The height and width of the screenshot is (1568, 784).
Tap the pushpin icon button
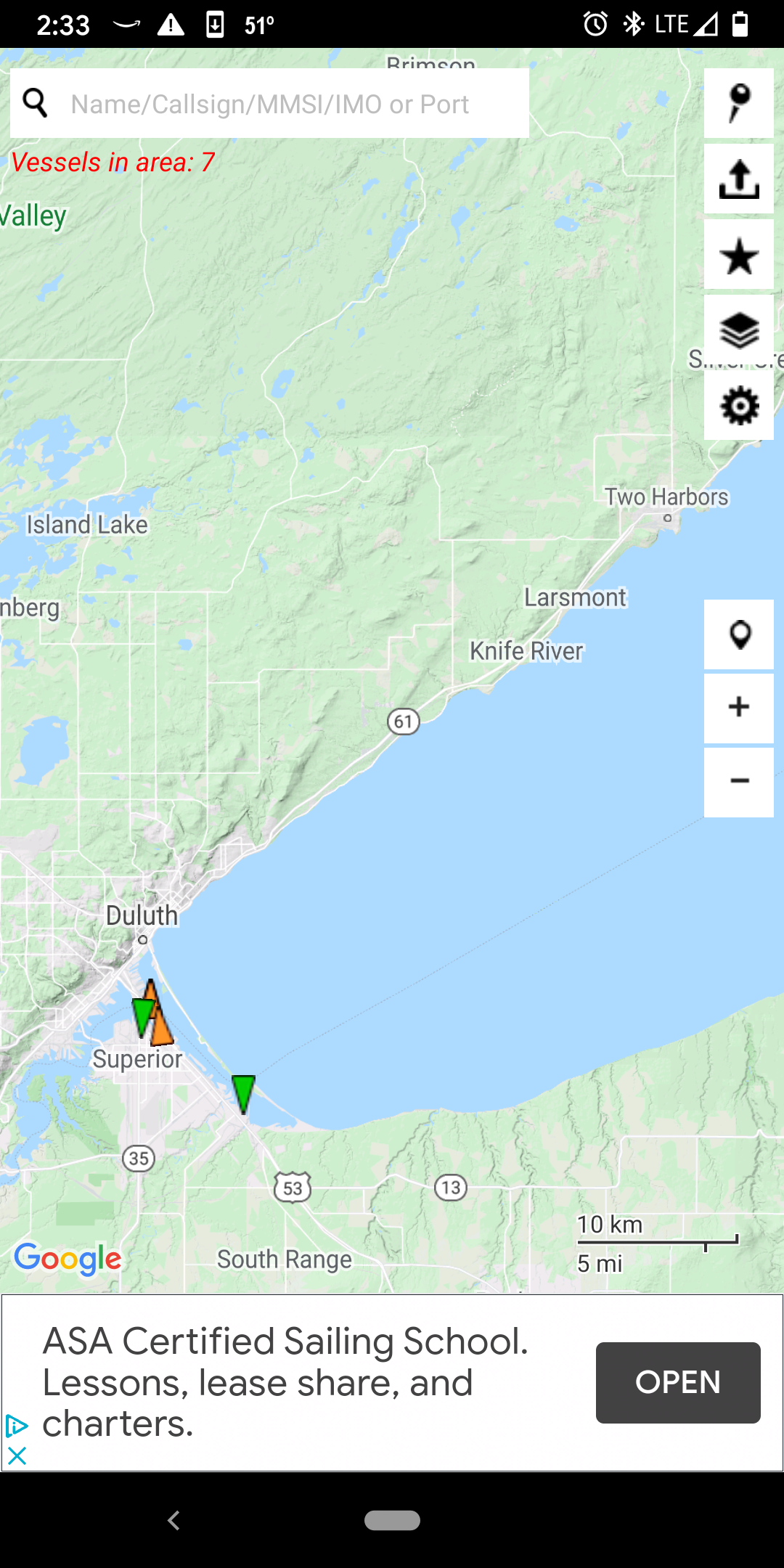(x=739, y=103)
